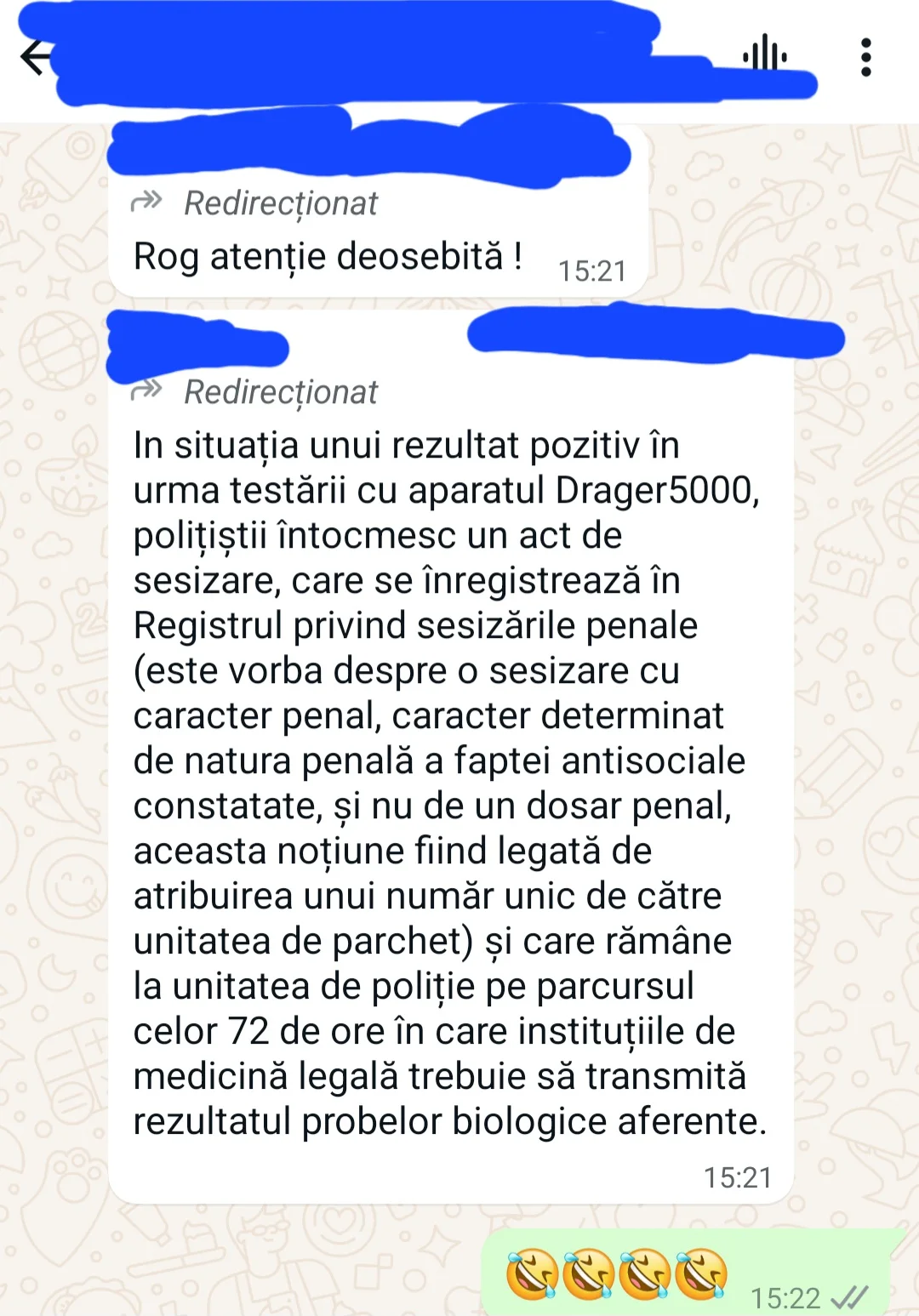This screenshot has height=1316, width=919.
Task: Open the three-dot overflow menu
Action: tap(865, 57)
